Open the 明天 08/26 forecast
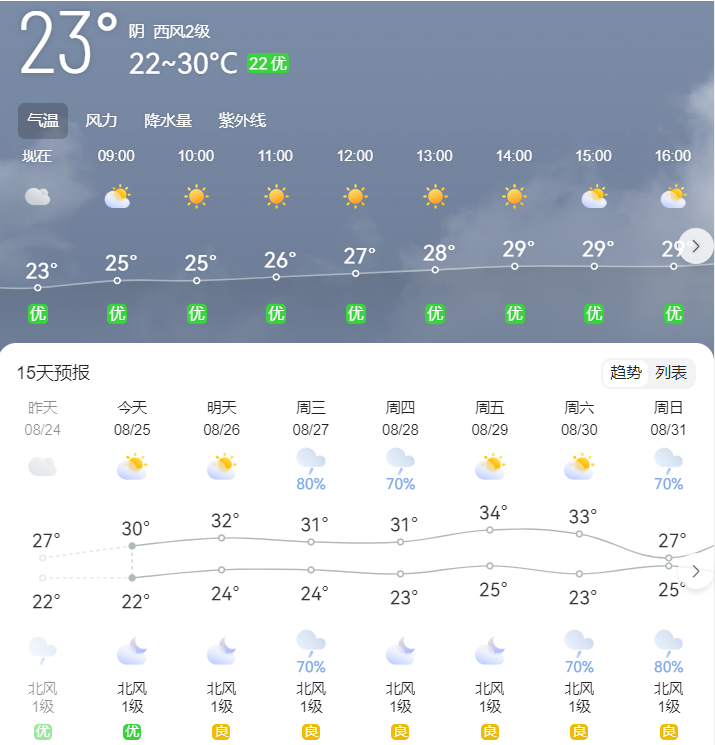 coord(222,418)
